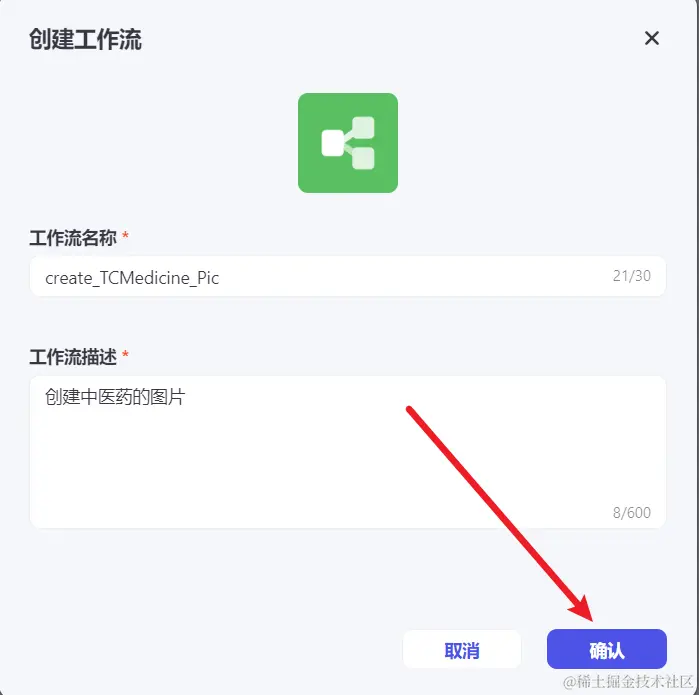Focus the 工作流名称 text field

320,277
